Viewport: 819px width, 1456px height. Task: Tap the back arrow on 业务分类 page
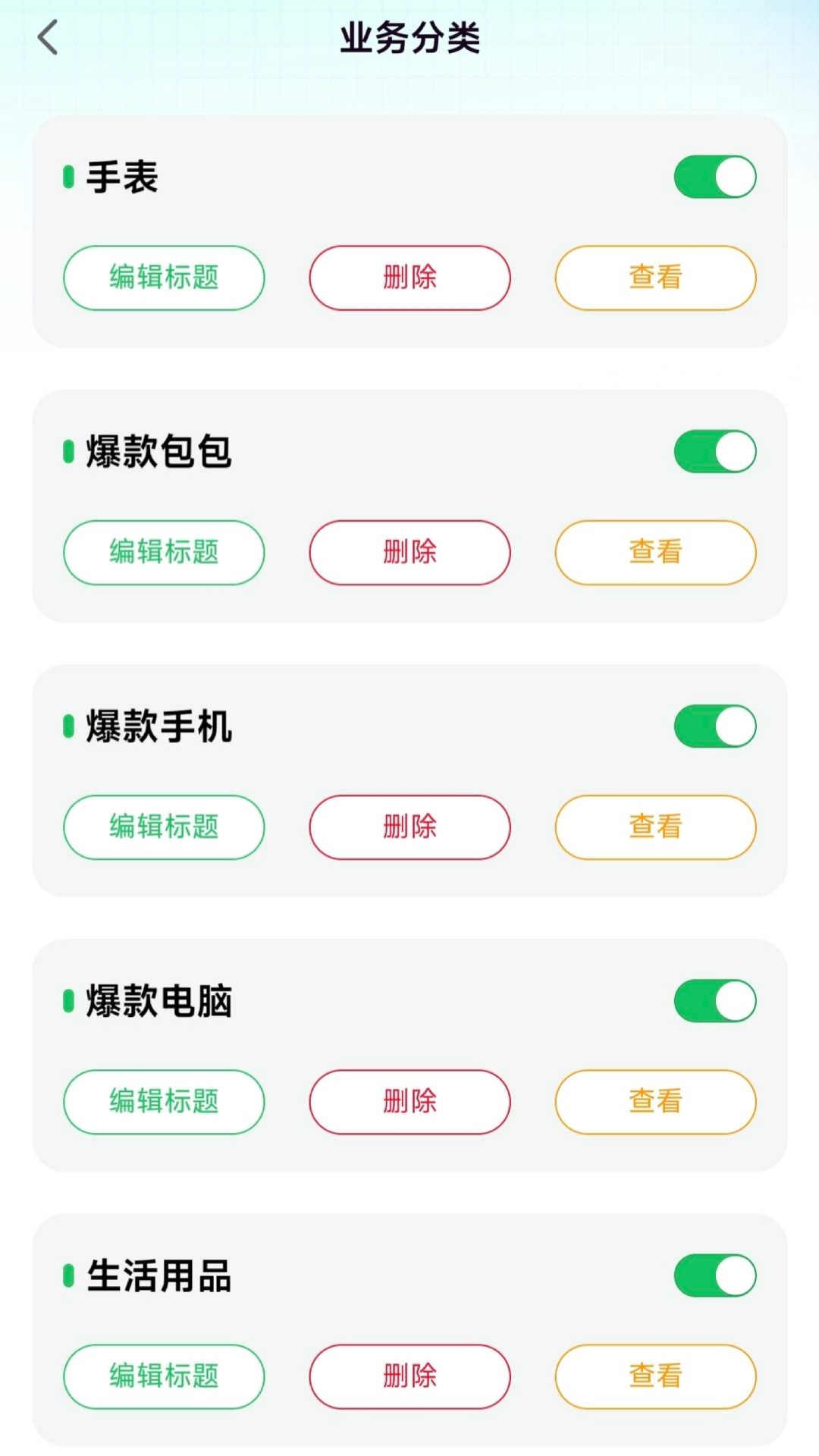[47, 38]
